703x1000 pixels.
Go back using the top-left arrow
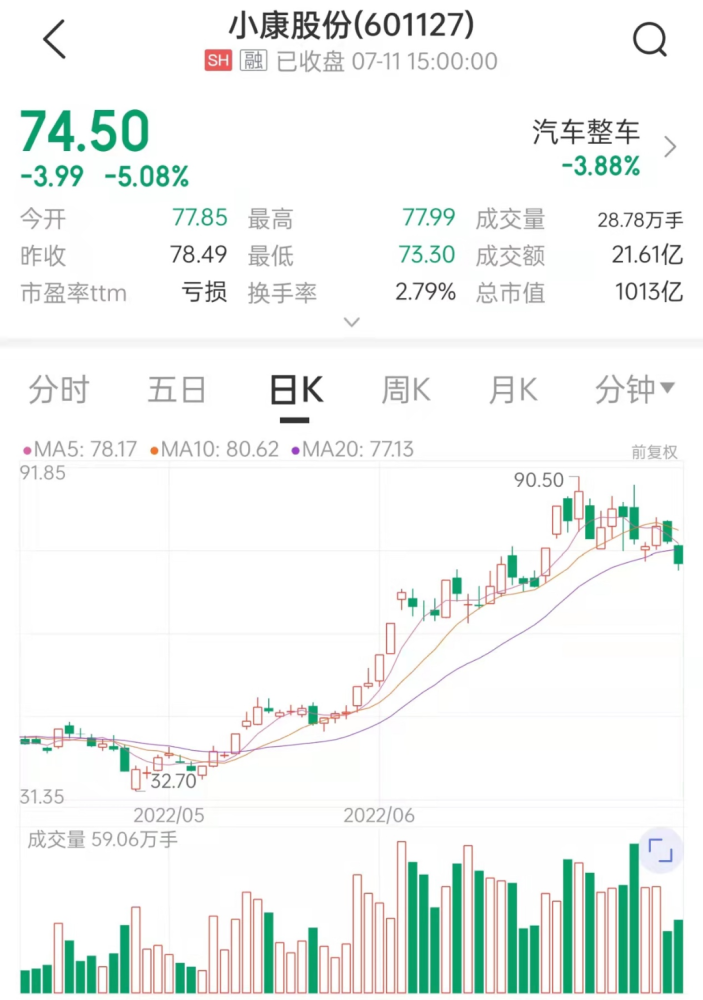coord(54,40)
